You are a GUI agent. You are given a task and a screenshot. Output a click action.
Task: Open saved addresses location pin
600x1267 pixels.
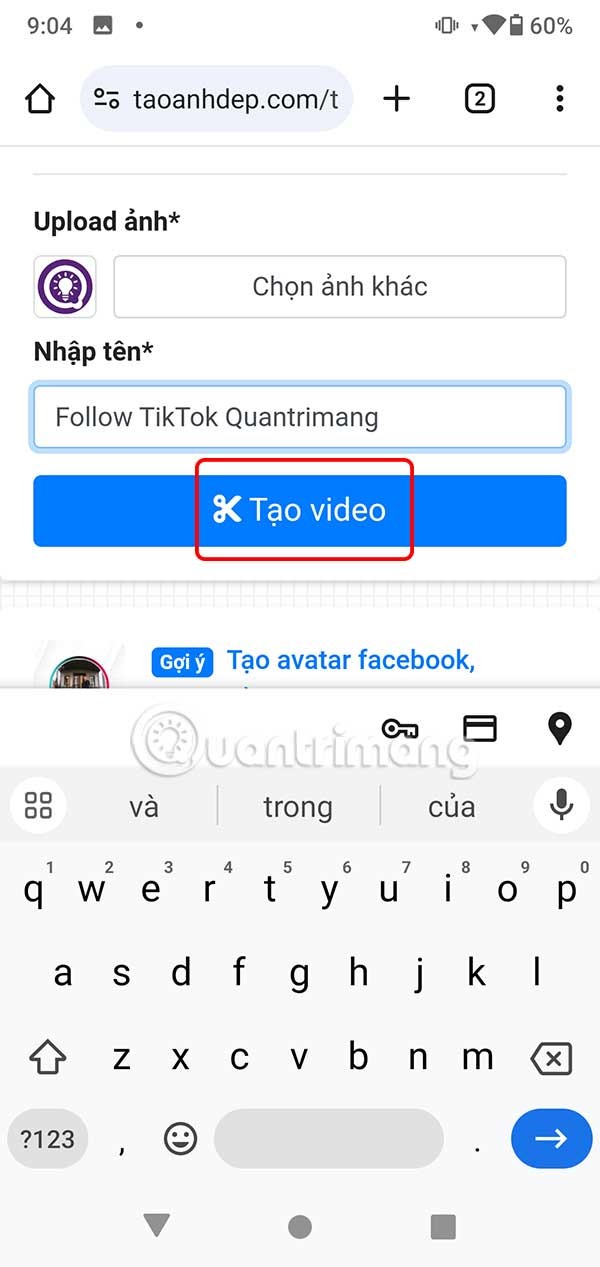tap(560, 728)
